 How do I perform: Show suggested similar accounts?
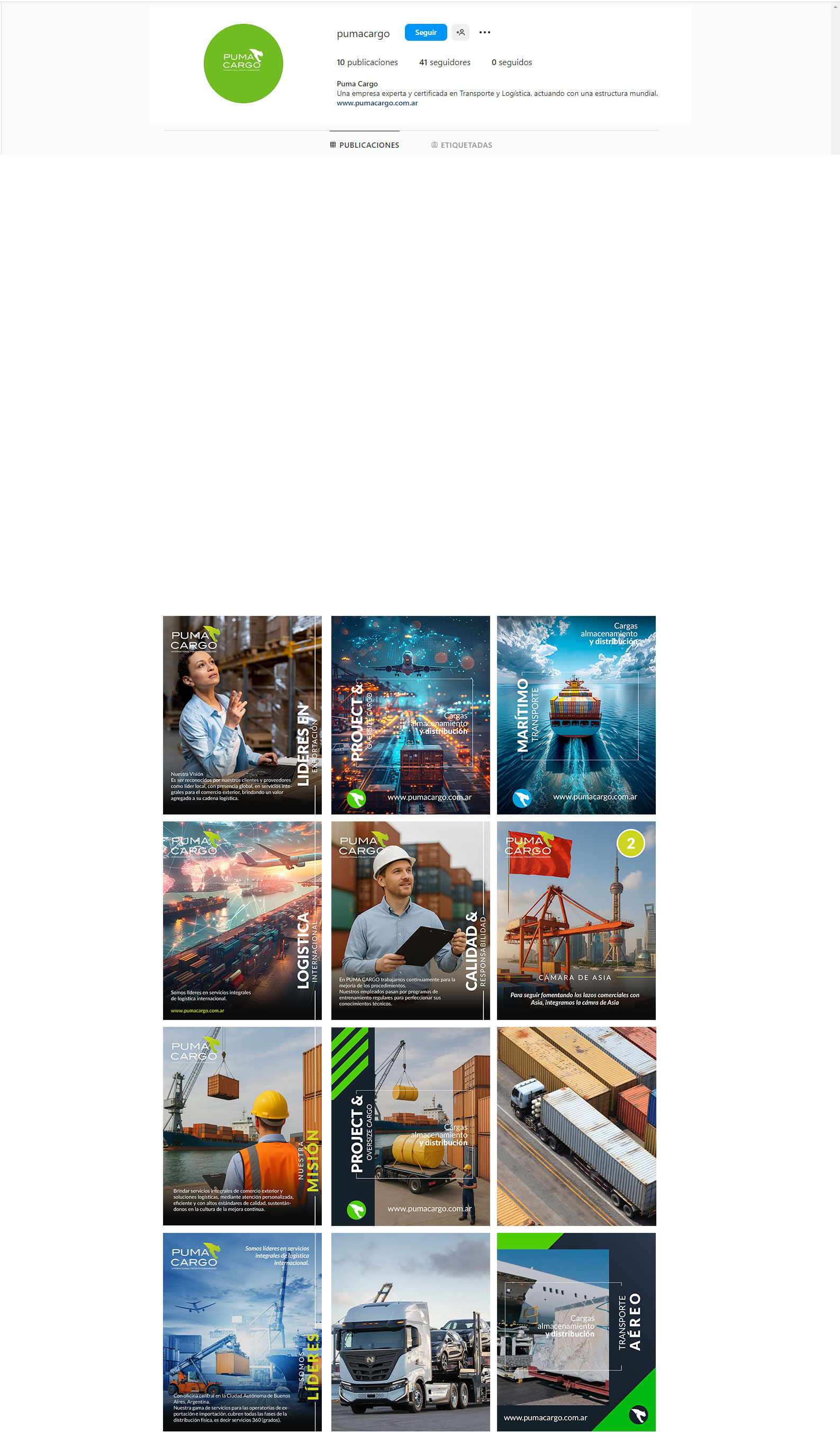[460, 33]
